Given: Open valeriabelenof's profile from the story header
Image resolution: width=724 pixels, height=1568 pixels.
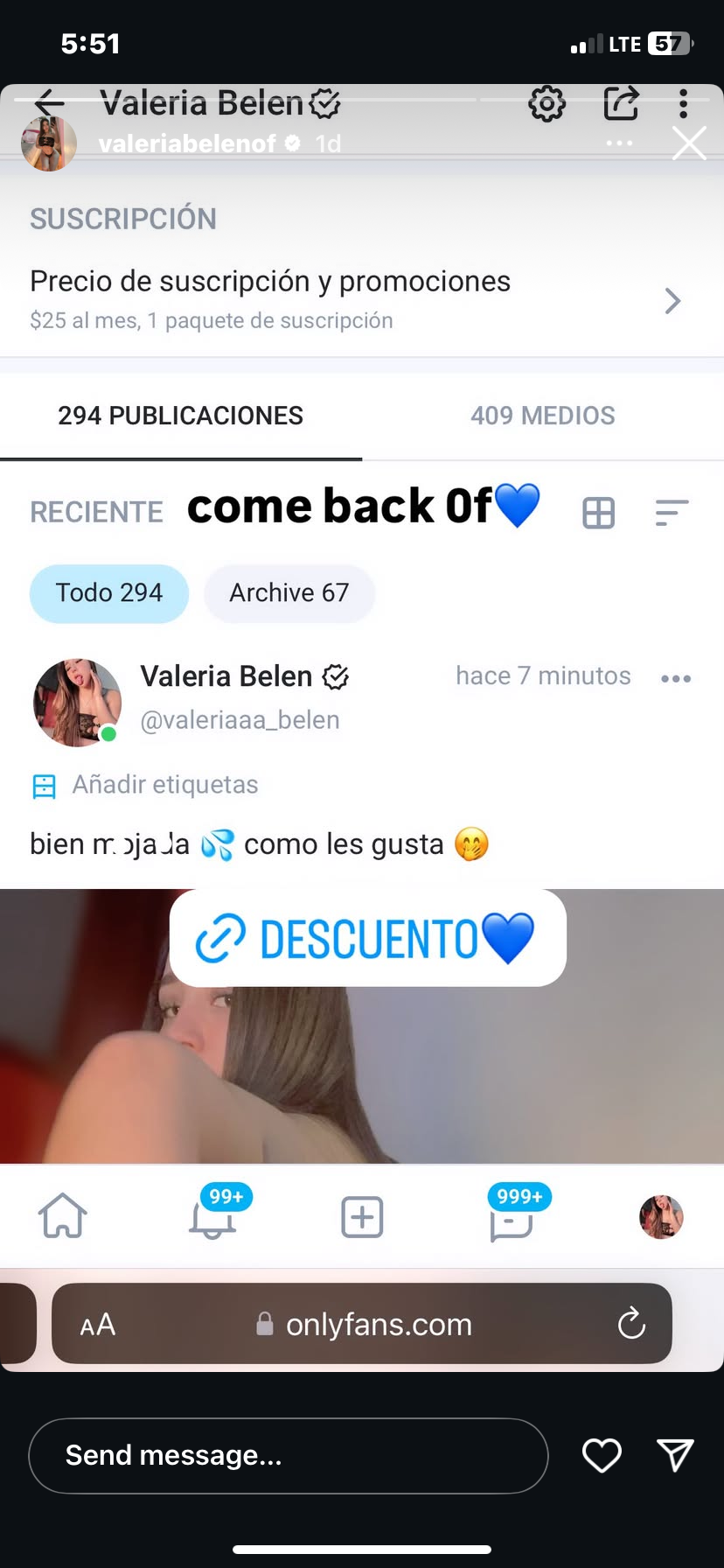Looking at the screenshot, I should tap(186, 143).
